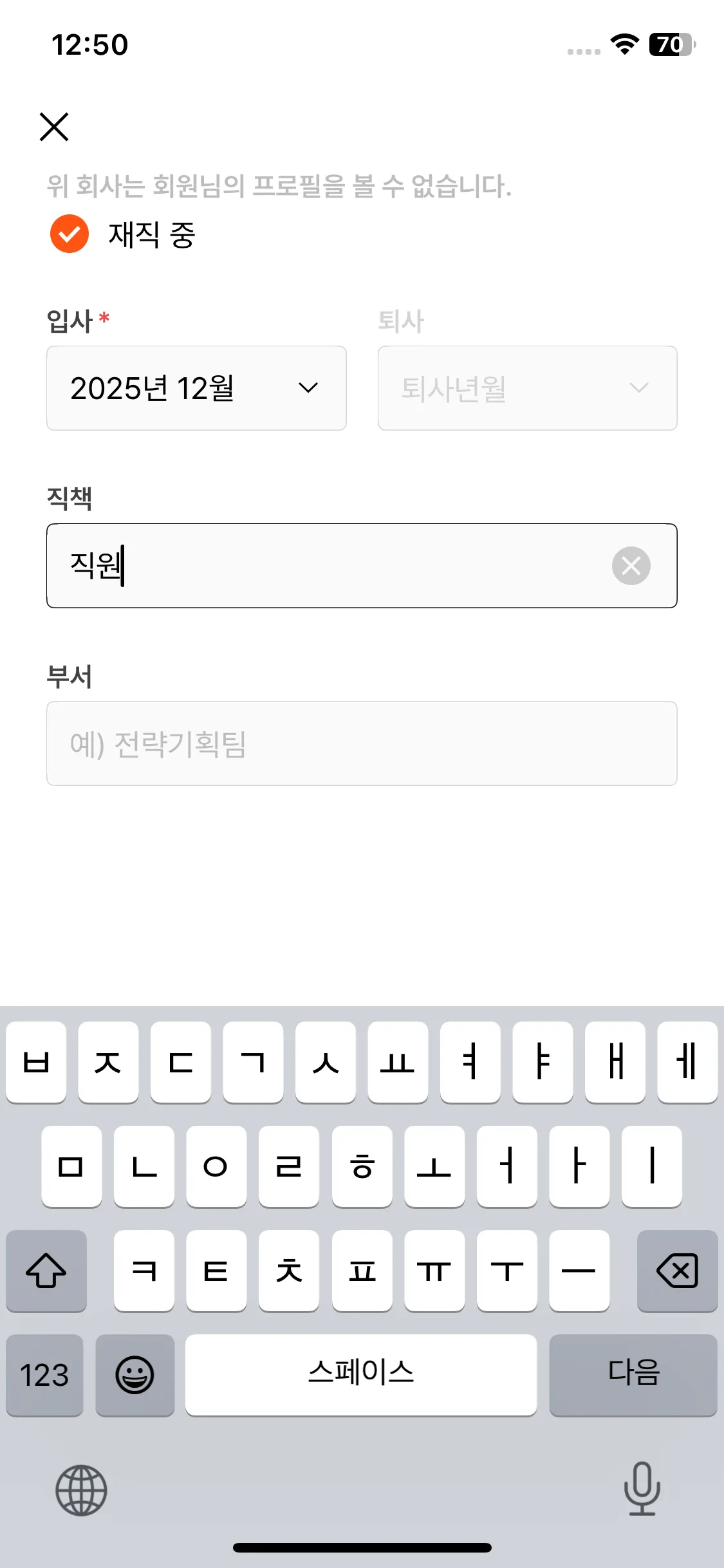
Task: Tap the shift key
Action: [46, 1271]
